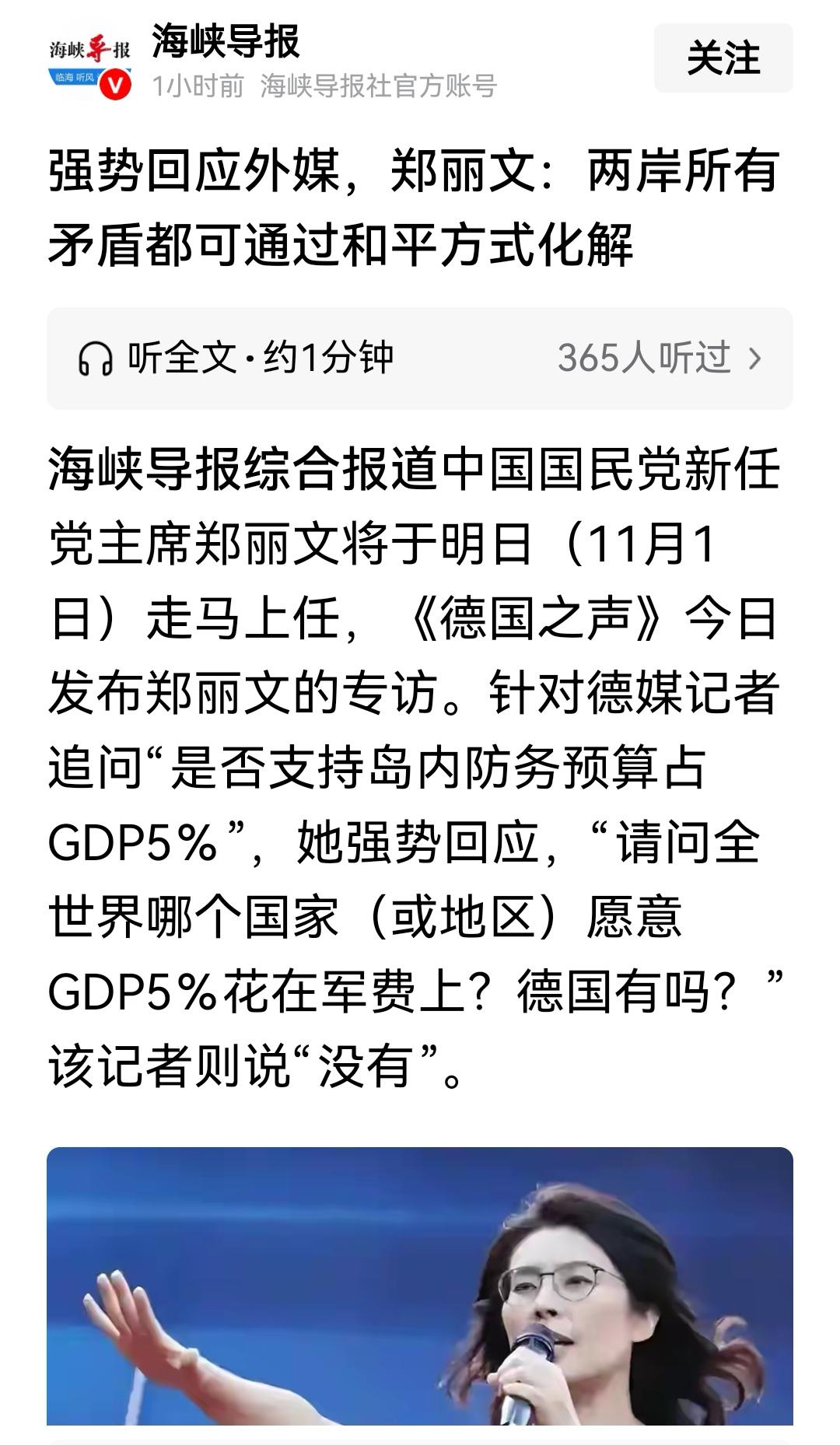
Task: Tap the 1小时前 timestamp
Action: pyautogui.click(x=194, y=88)
